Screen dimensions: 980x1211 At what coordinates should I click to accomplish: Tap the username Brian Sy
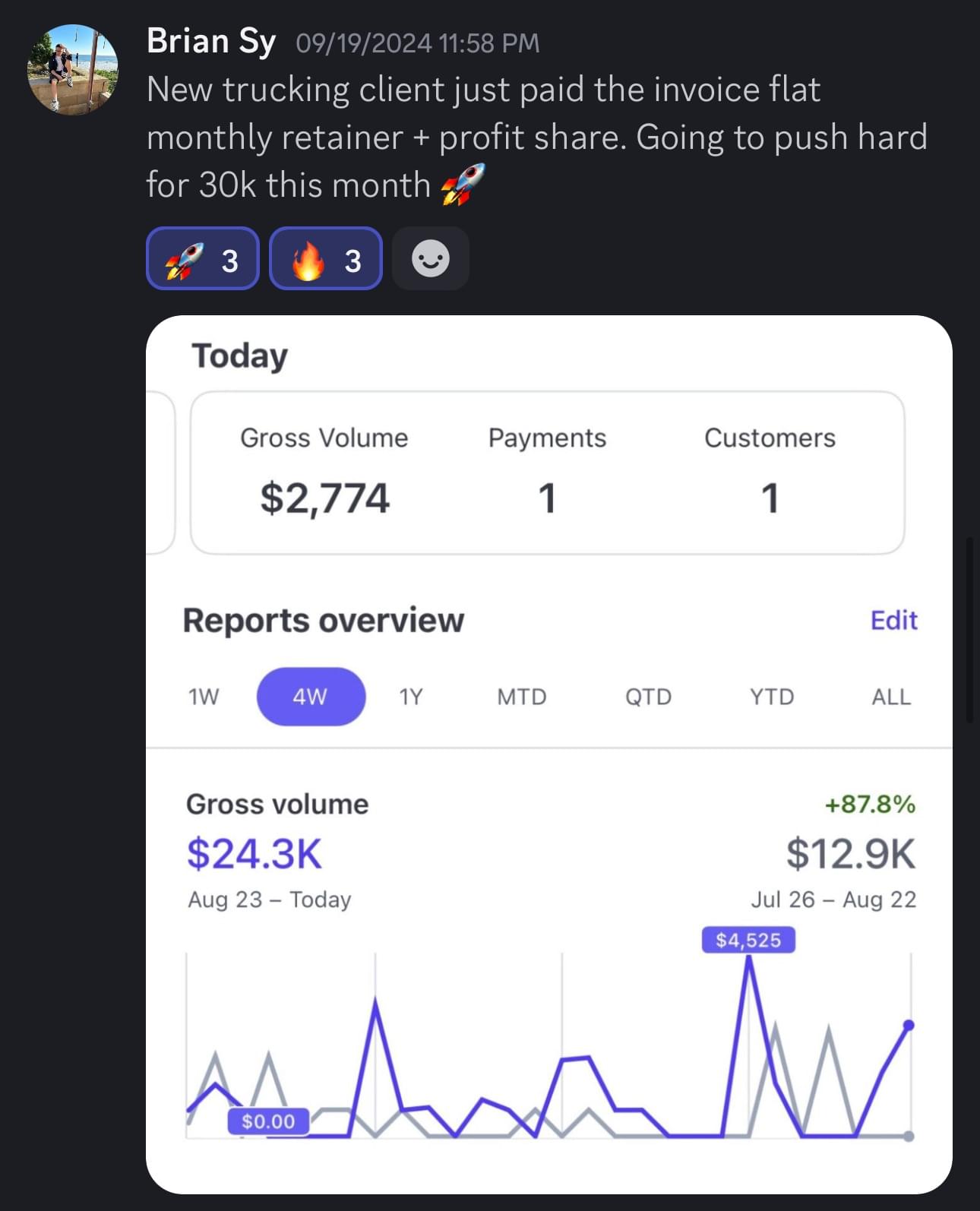tap(211, 41)
